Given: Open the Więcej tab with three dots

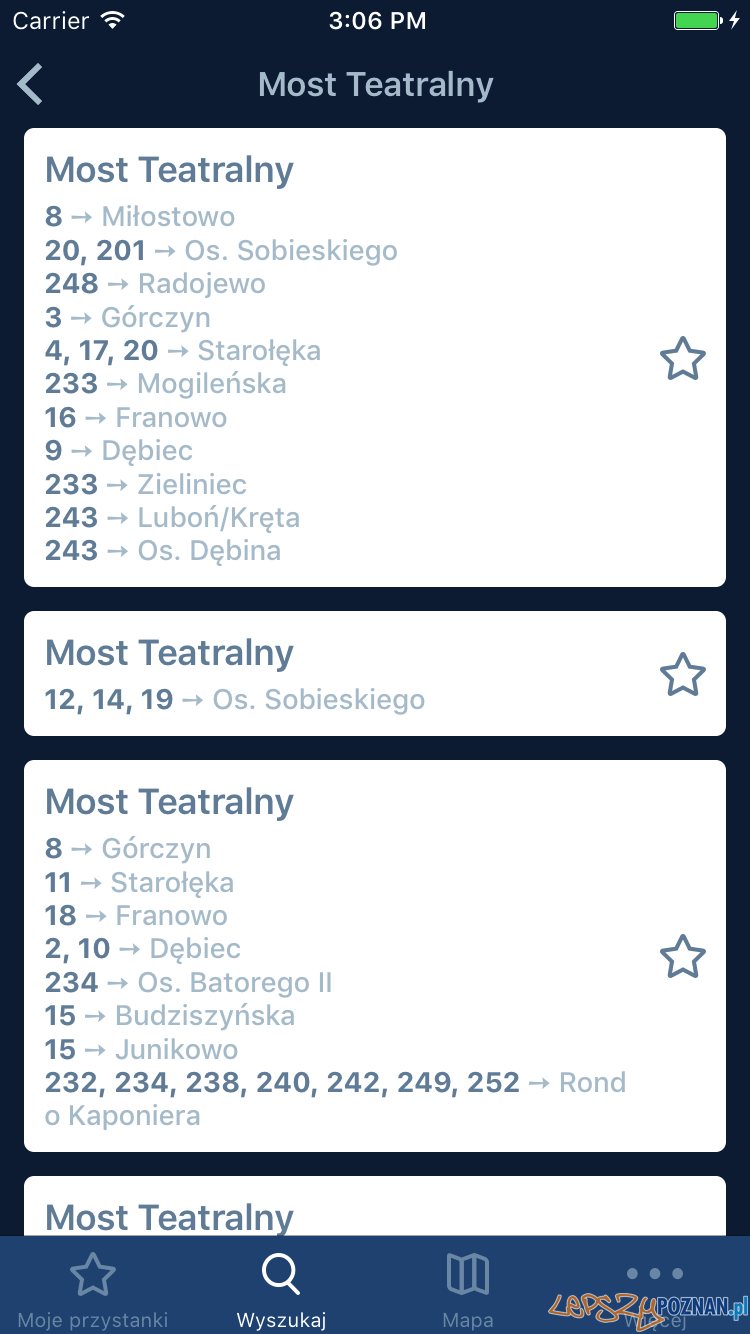Looking at the screenshot, I should pyautogui.click(x=654, y=1289).
